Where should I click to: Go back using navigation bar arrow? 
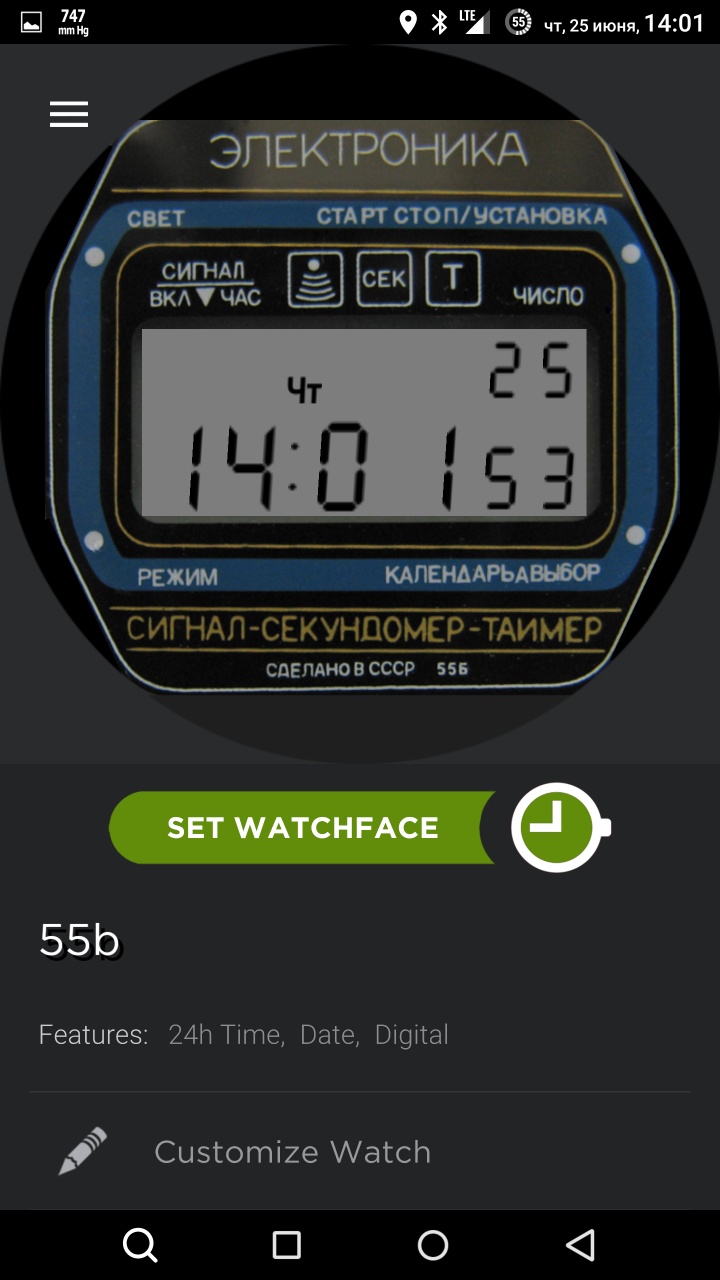(x=580, y=1245)
